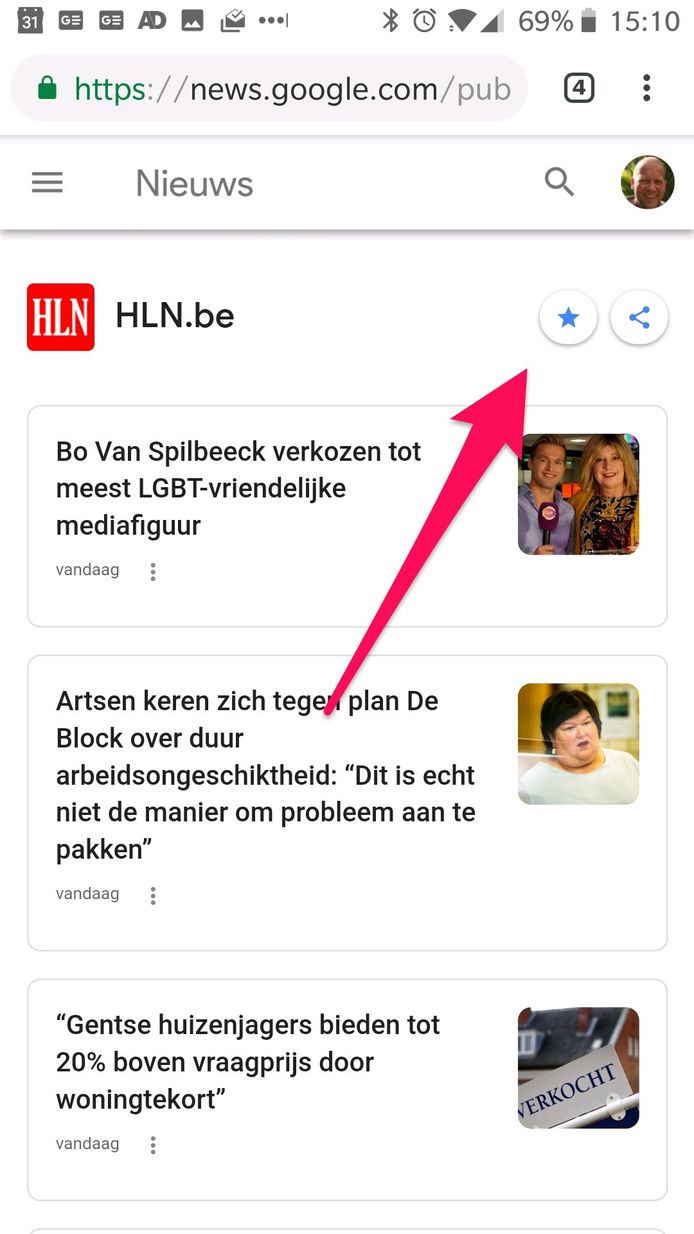Read the Artsen keren zich tegen plan article
This screenshot has height=1234, width=694.
(265, 774)
